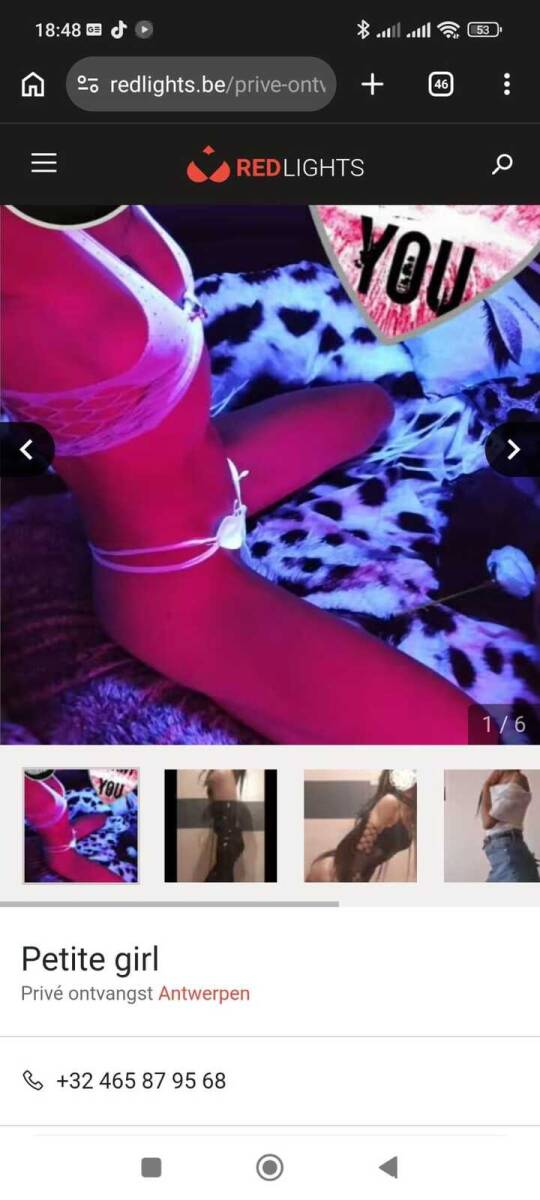Select the third gallery thumbnail
The height and width of the screenshot is (1200, 540).
(360, 826)
